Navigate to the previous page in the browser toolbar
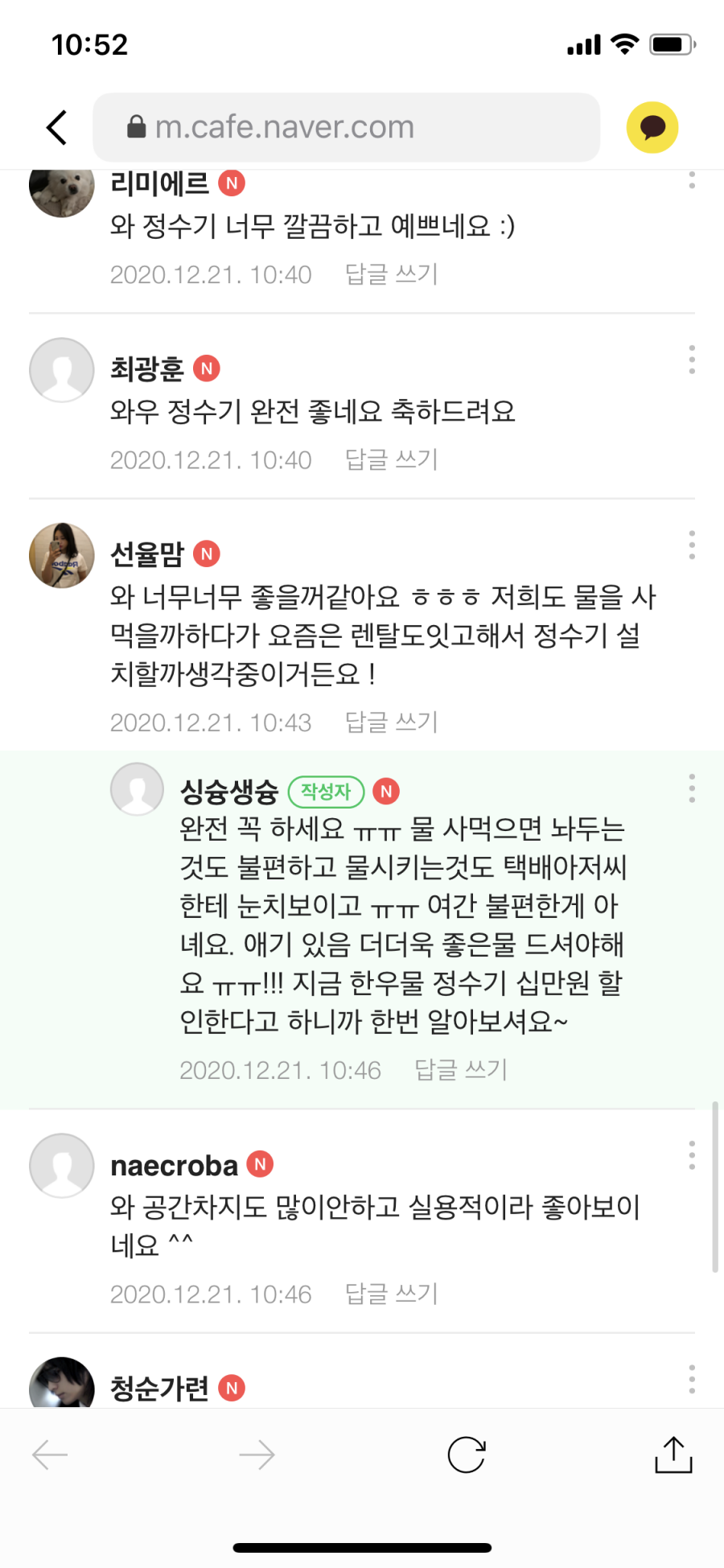The image size is (724, 1568). point(50,1455)
